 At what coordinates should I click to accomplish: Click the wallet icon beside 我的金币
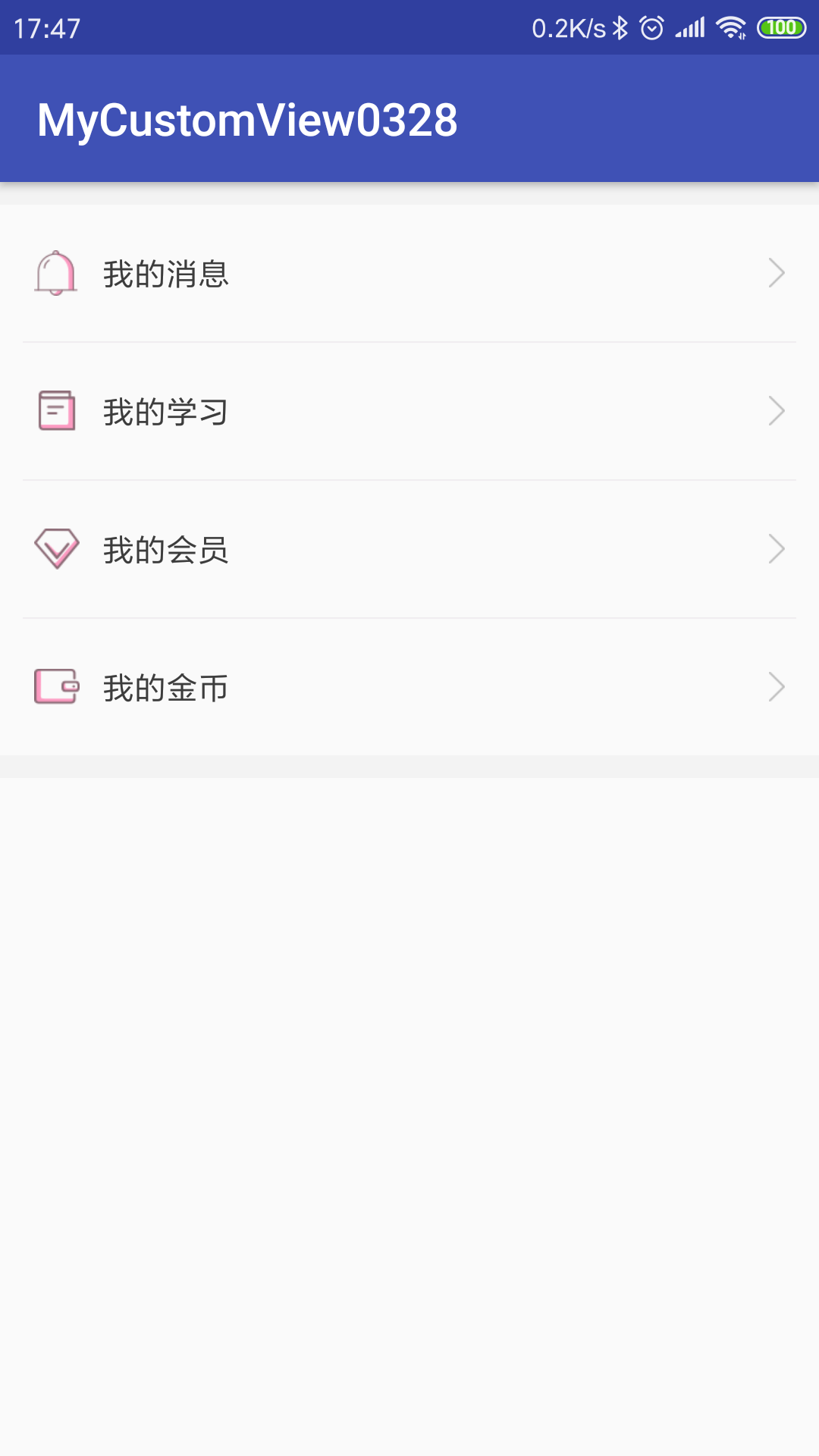coord(56,687)
